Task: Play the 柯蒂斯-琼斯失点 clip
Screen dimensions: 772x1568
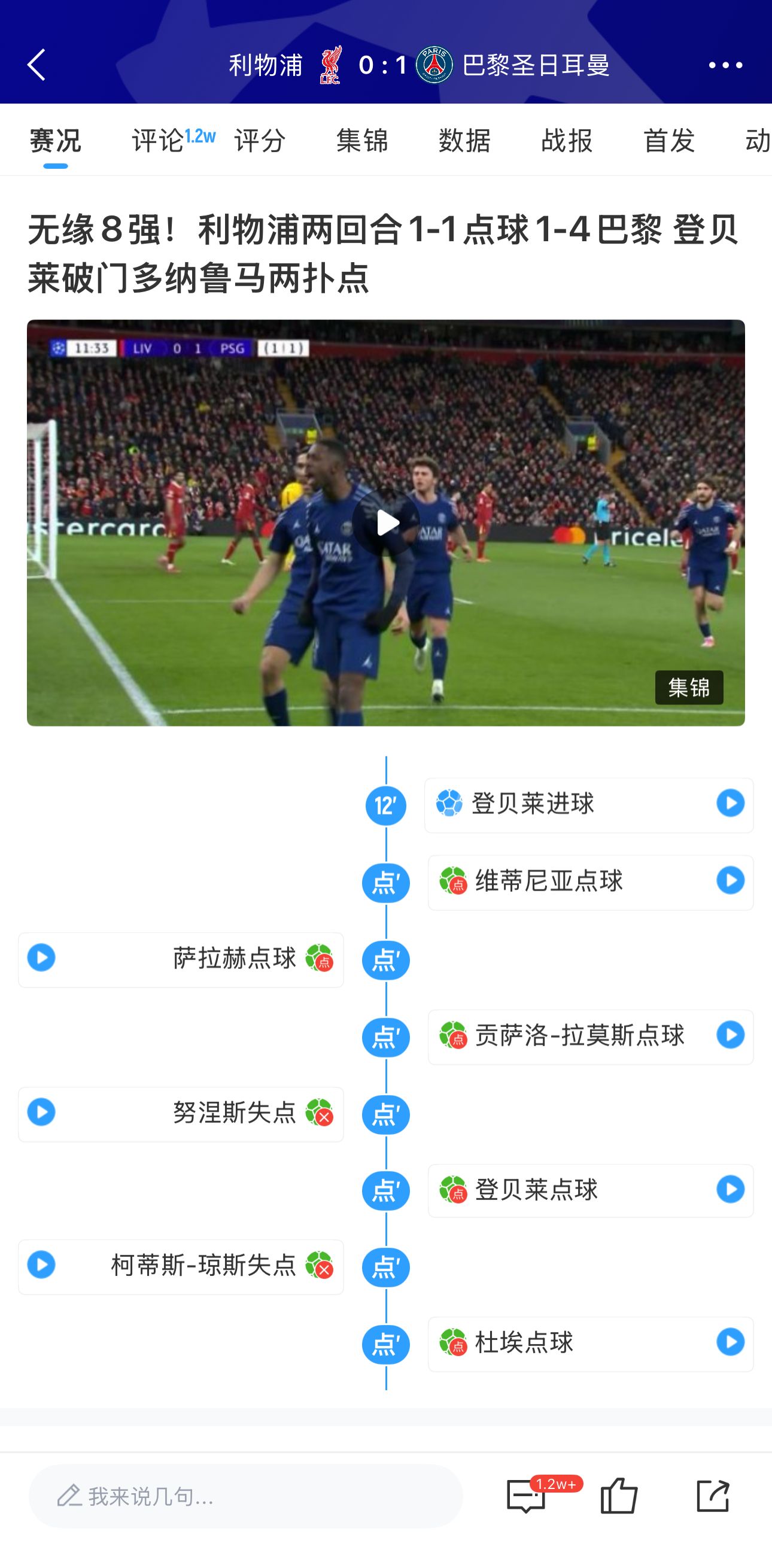Action: coord(41,1264)
